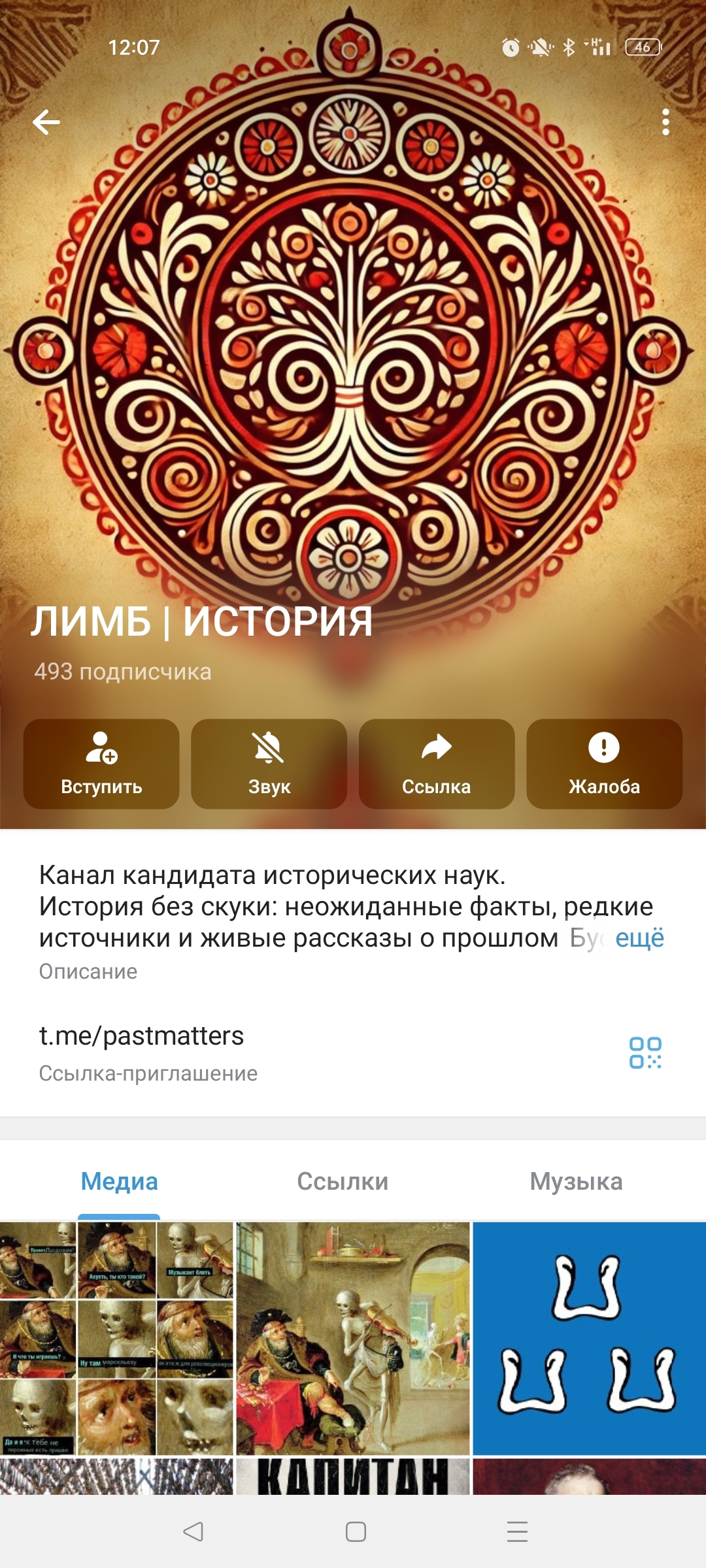The width and height of the screenshot is (706, 1568).
Task: Show the channel QR code icon
Action: pyautogui.click(x=645, y=1053)
